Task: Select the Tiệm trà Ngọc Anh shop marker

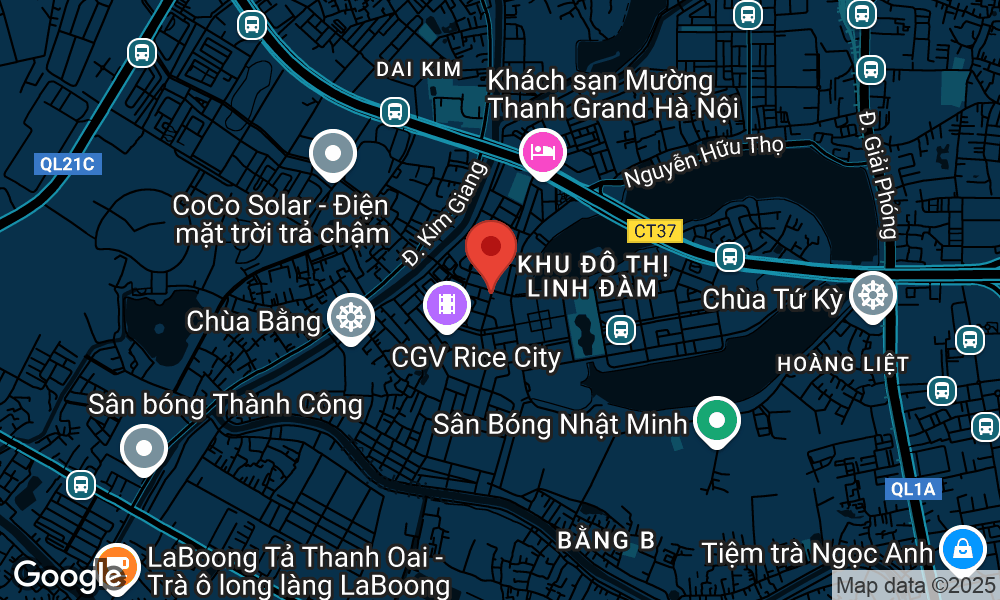Action: click(961, 548)
